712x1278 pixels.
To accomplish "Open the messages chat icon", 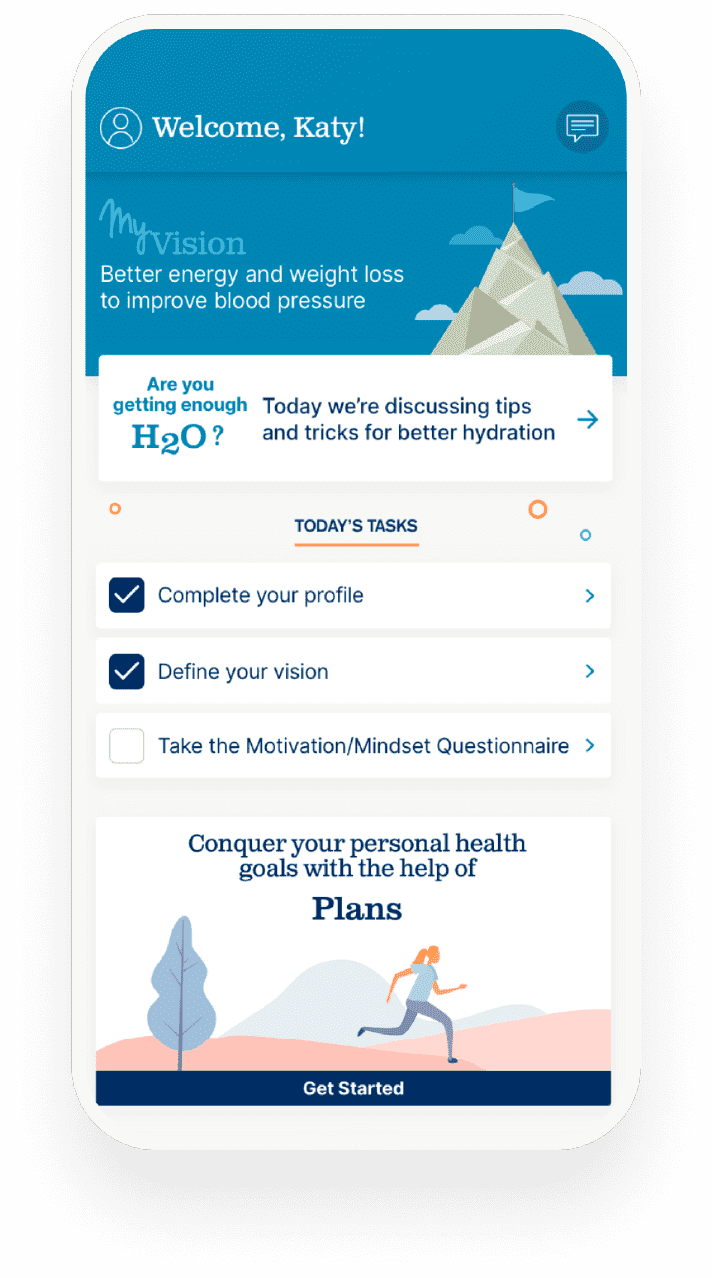I will tap(582, 127).
